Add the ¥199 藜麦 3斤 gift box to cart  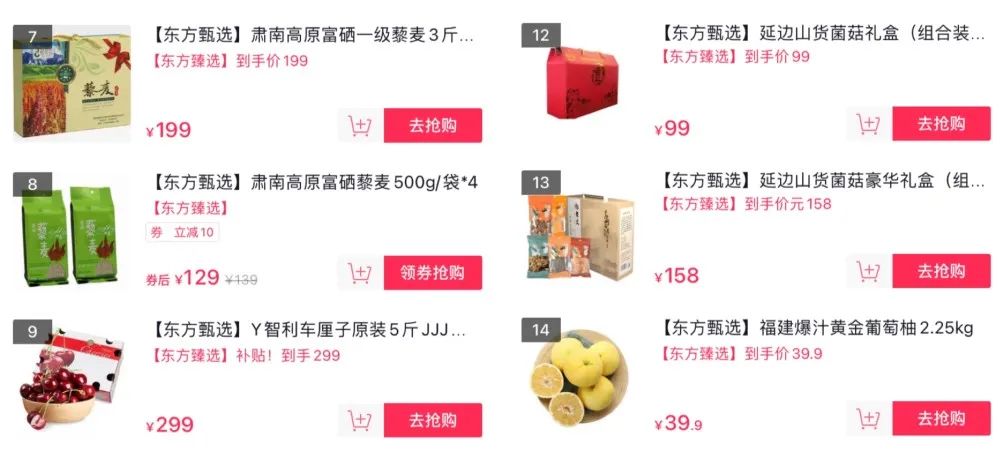359,126
